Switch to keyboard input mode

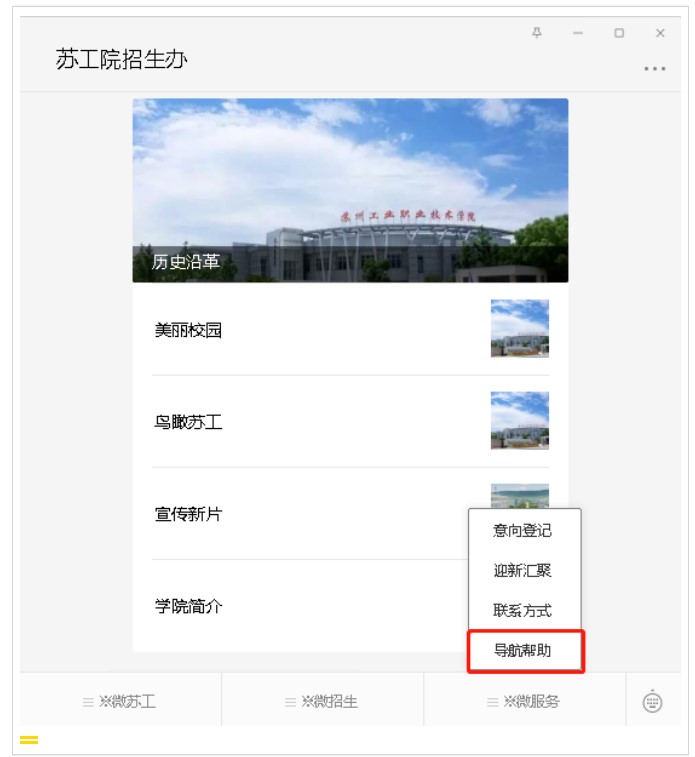(652, 702)
